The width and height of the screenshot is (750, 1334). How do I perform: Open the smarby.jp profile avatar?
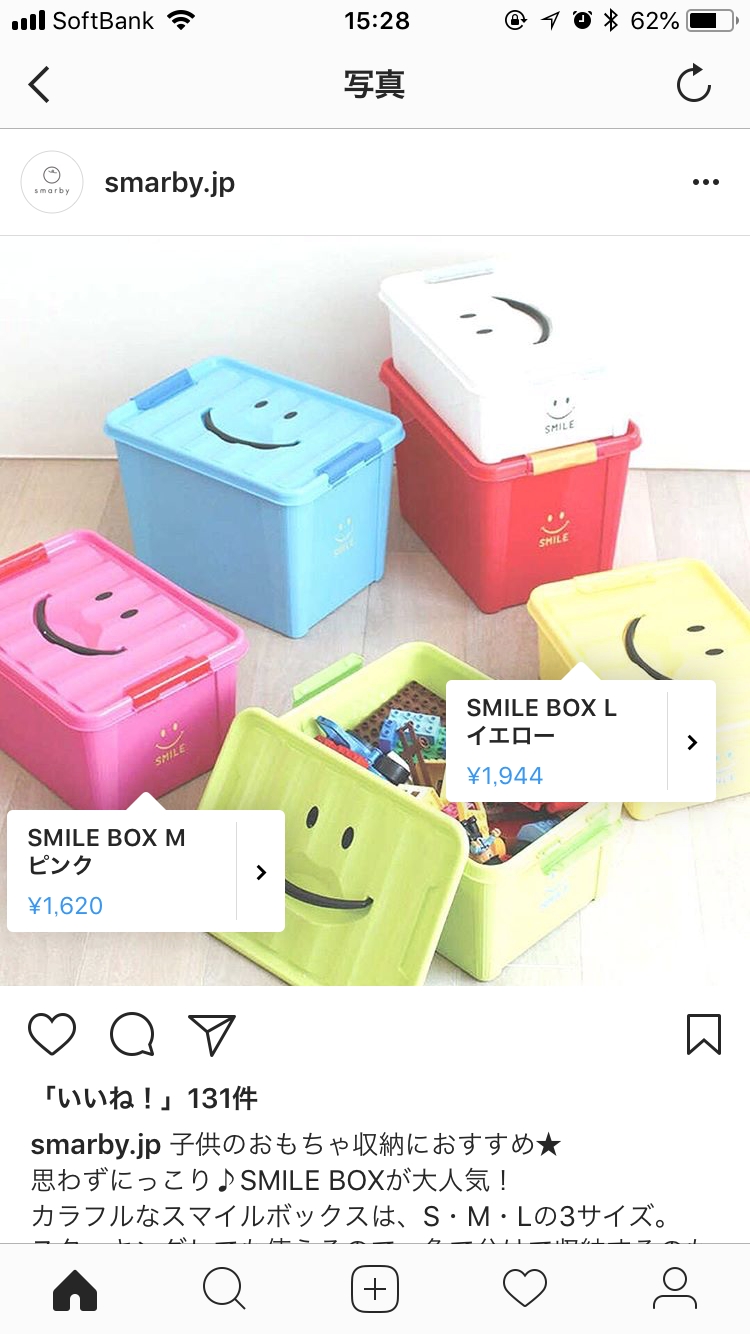pyautogui.click(x=52, y=182)
